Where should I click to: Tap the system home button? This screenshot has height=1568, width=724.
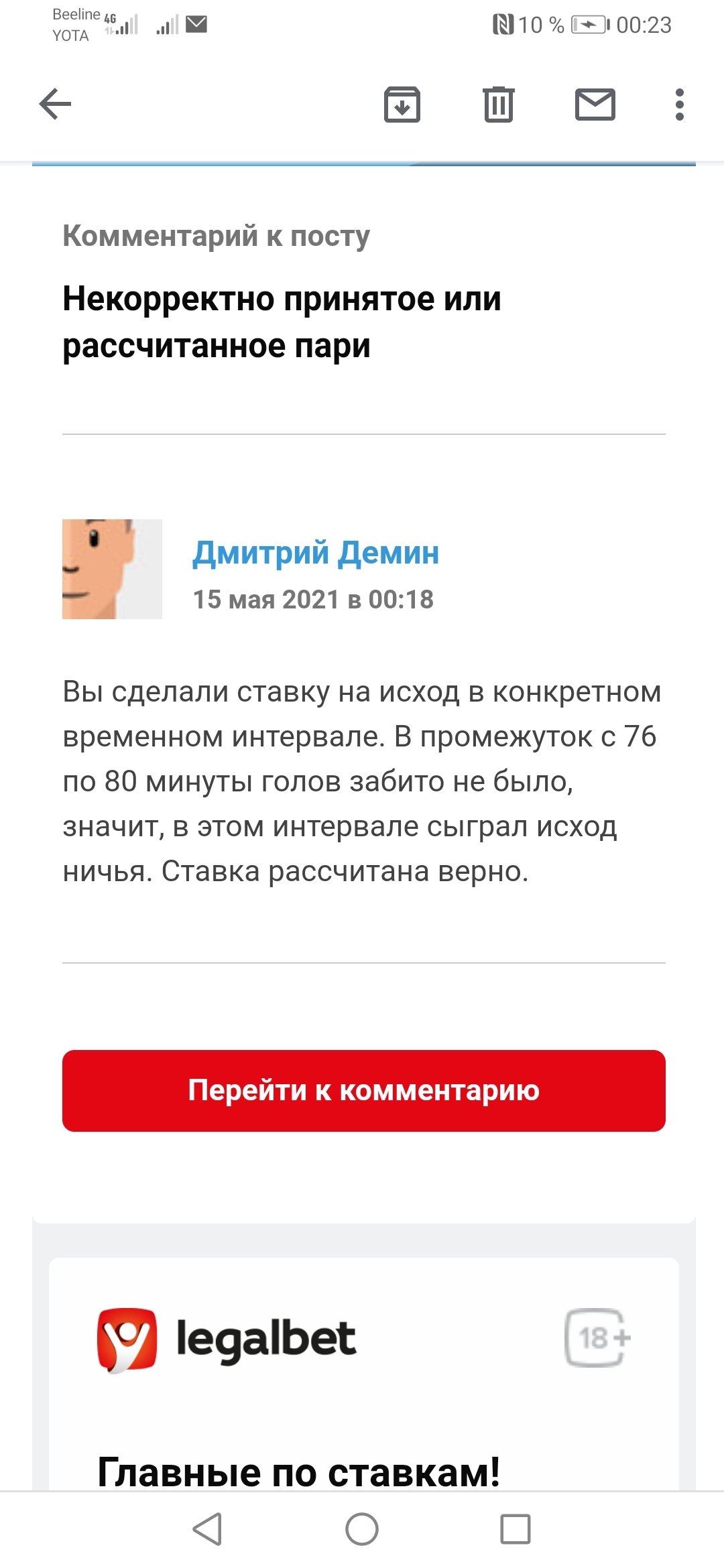click(x=362, y=1528)
